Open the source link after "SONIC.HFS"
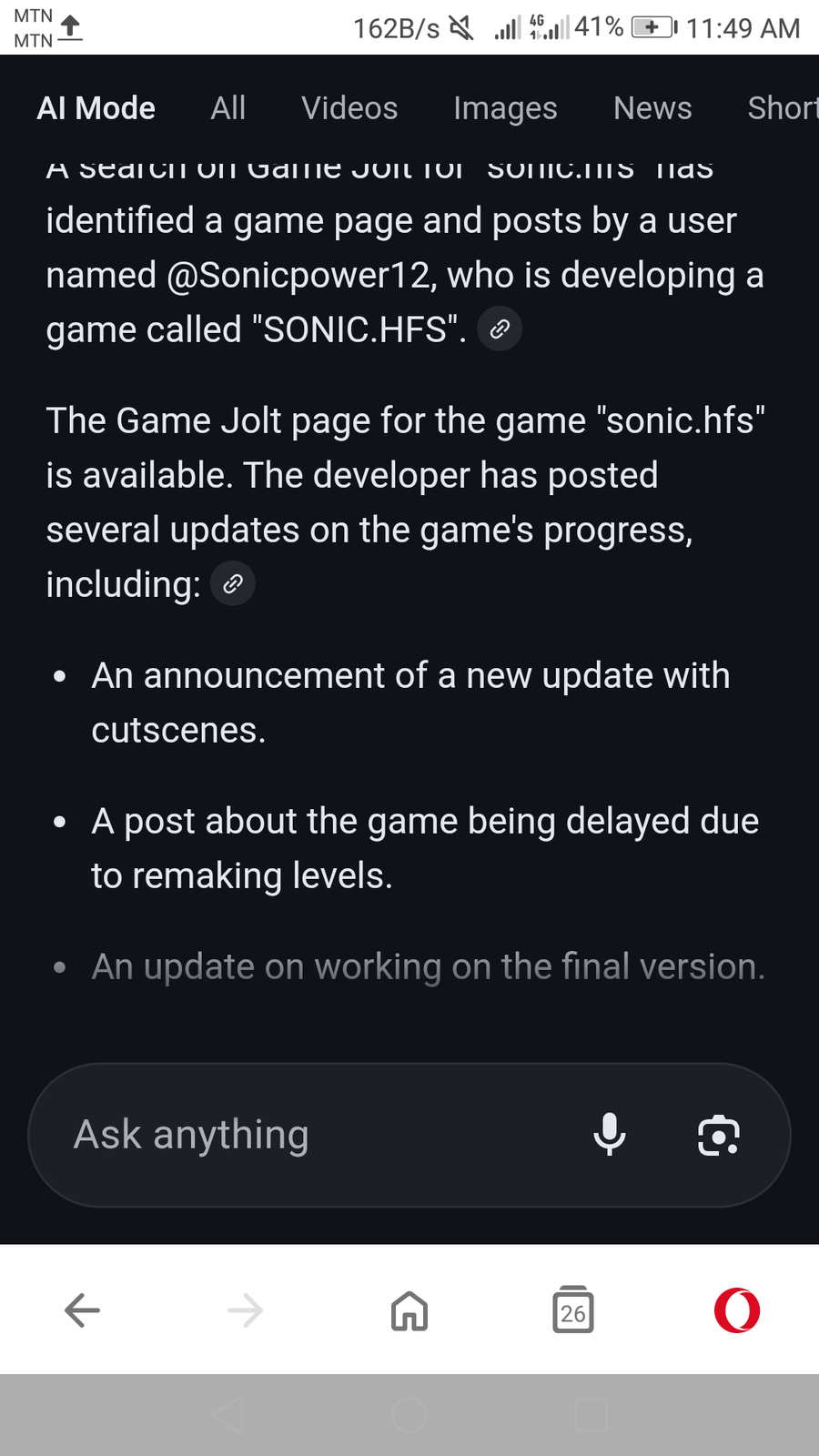 500,329
